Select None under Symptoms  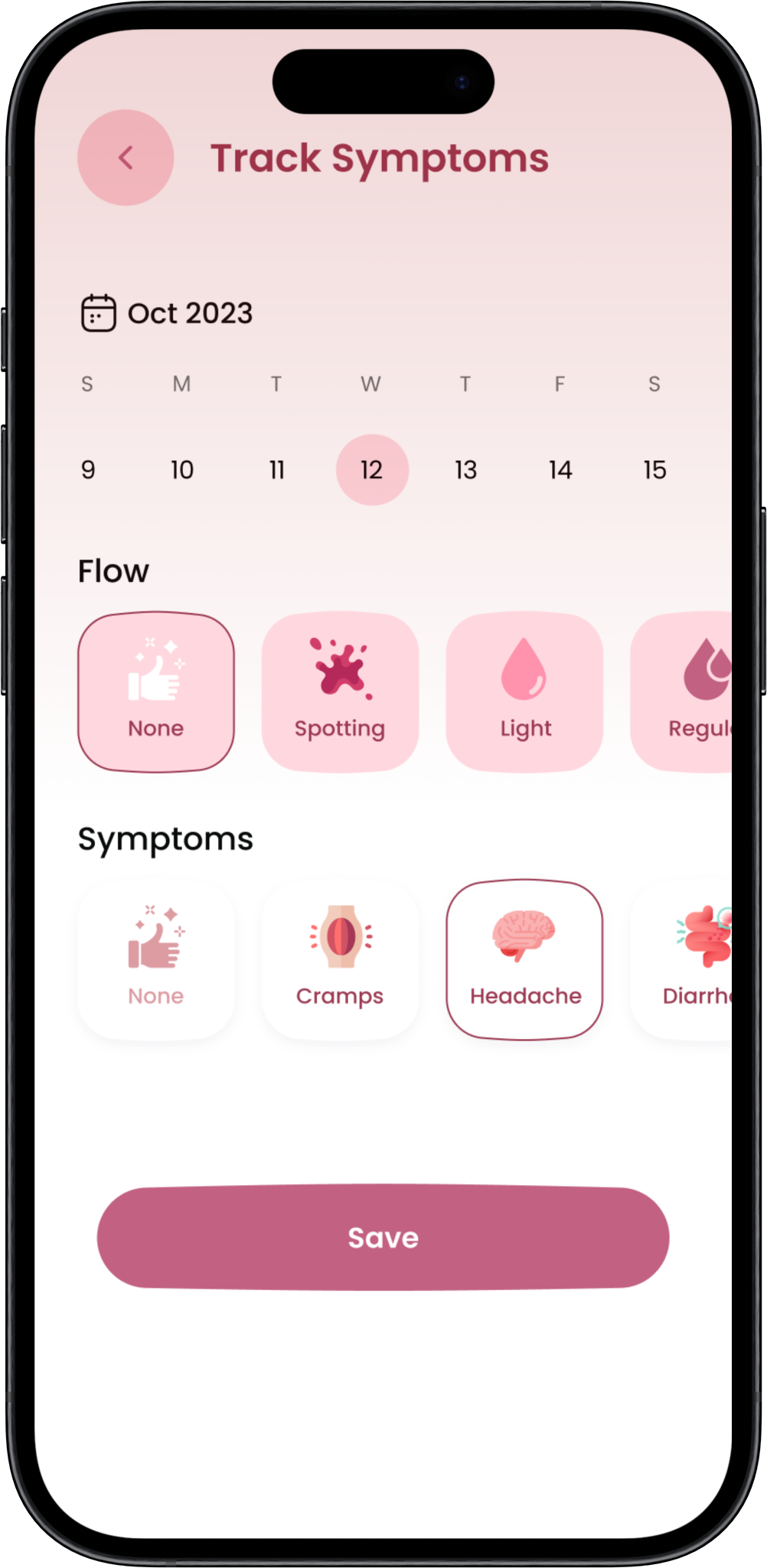pyautogui.click(x=156, y=960)
